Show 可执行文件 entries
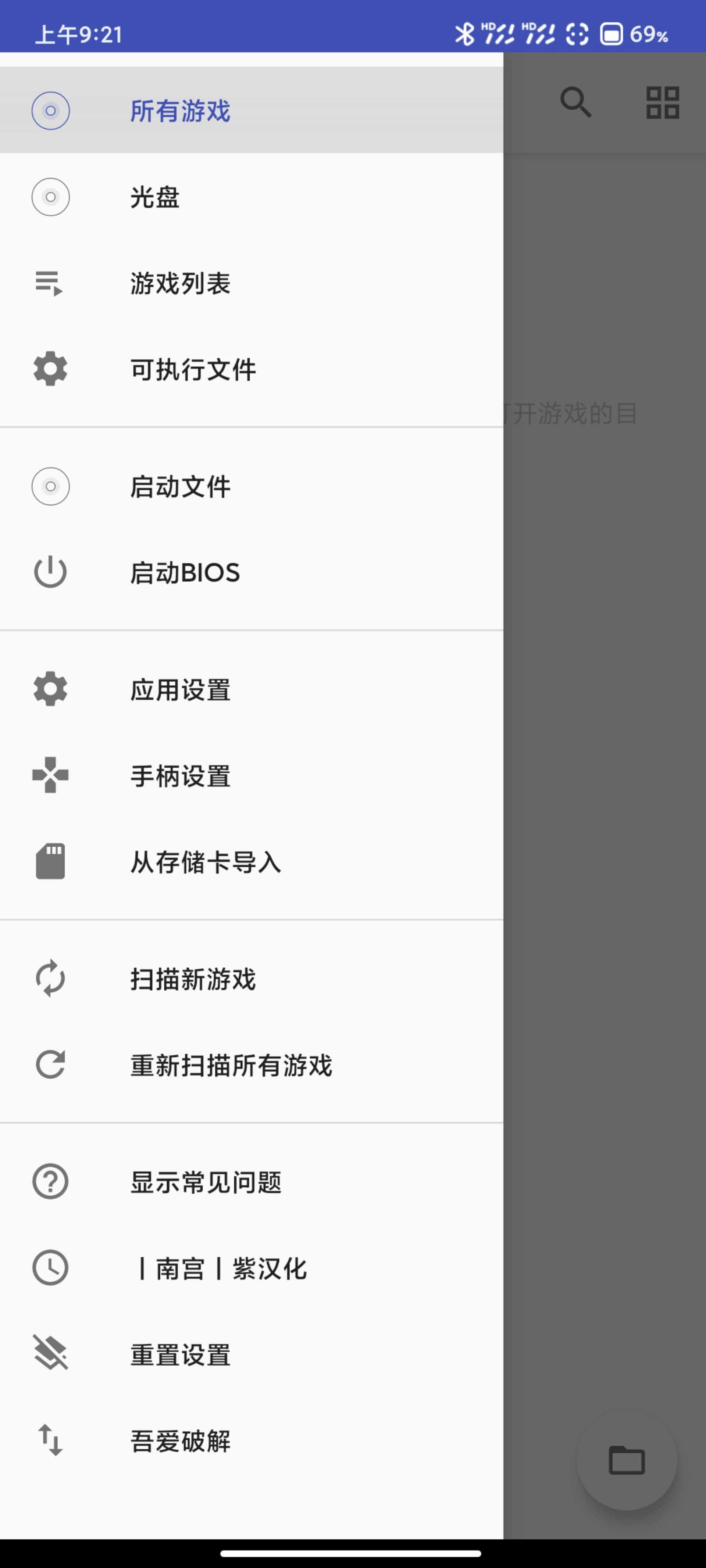 [x=193, y=369]
